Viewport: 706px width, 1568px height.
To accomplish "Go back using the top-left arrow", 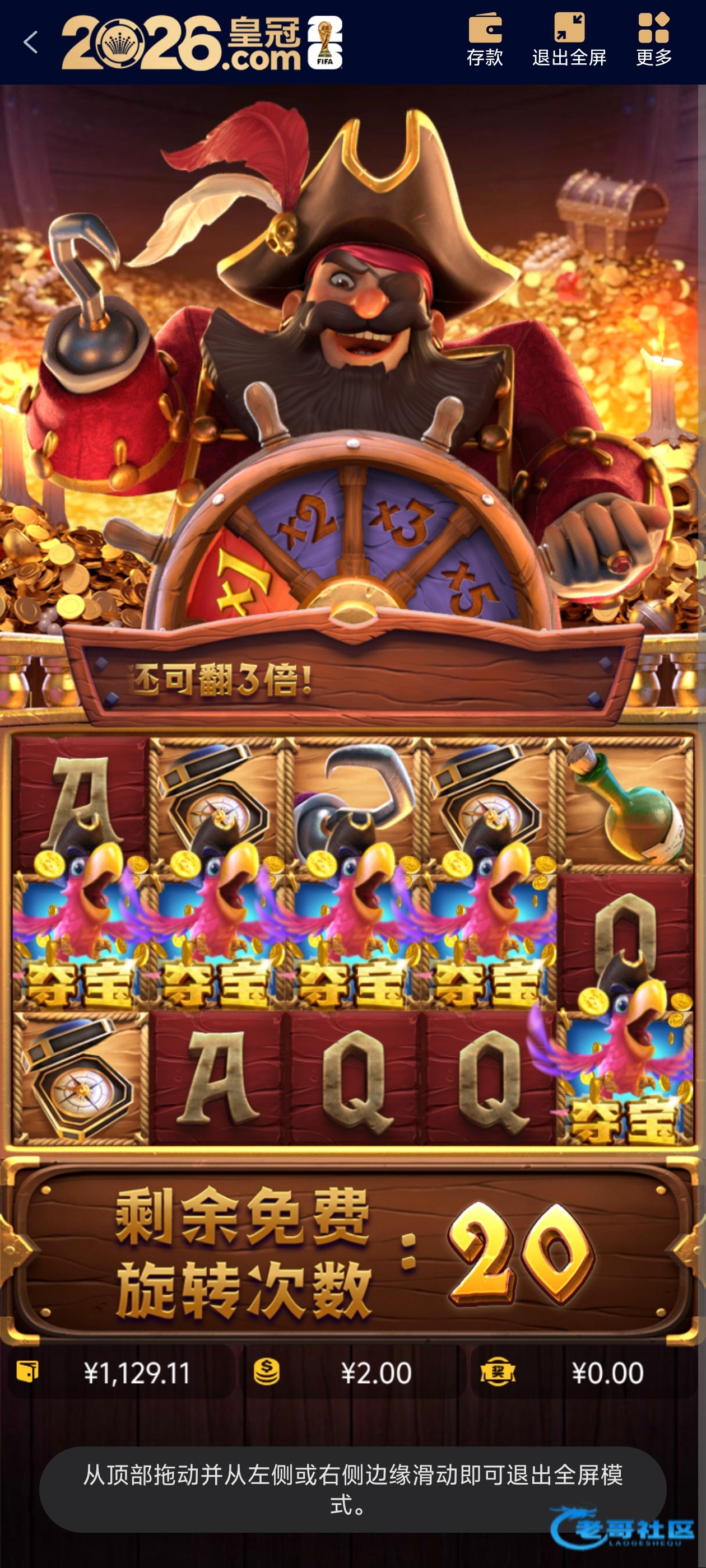I will (x=30, y=42).
